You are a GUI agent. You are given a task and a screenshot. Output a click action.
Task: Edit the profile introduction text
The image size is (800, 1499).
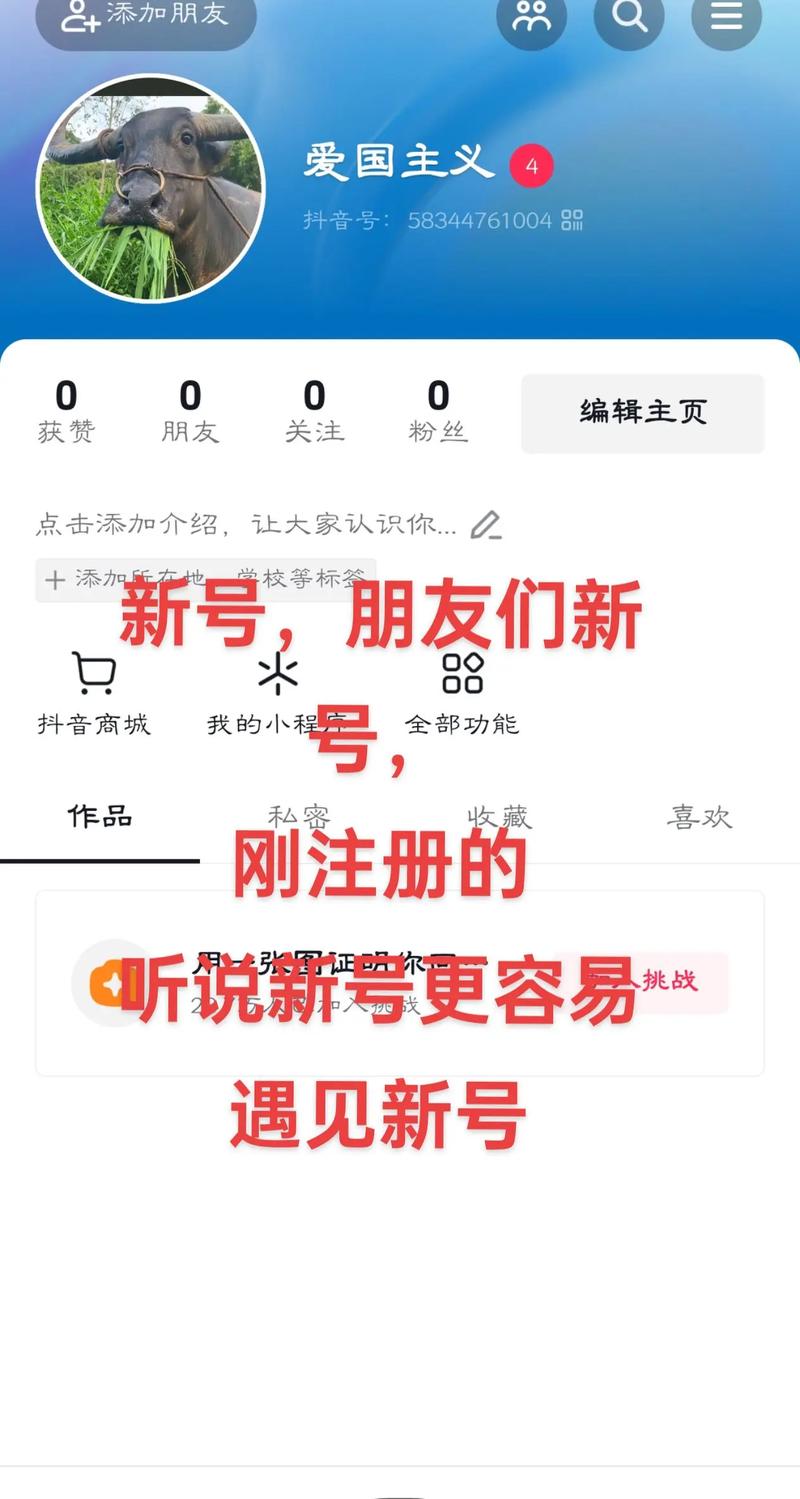[x=246, y=524]
